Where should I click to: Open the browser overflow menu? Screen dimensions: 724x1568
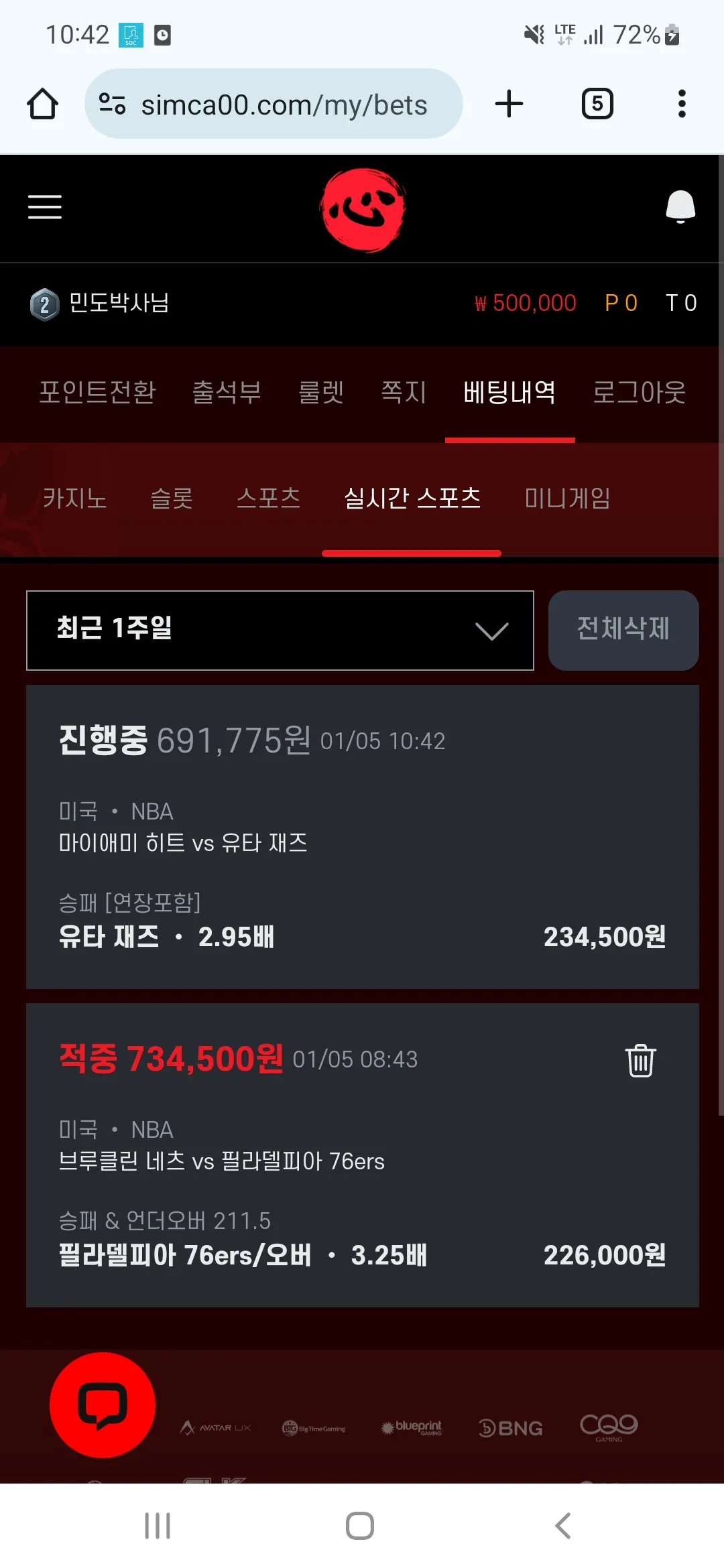(682, 104)
